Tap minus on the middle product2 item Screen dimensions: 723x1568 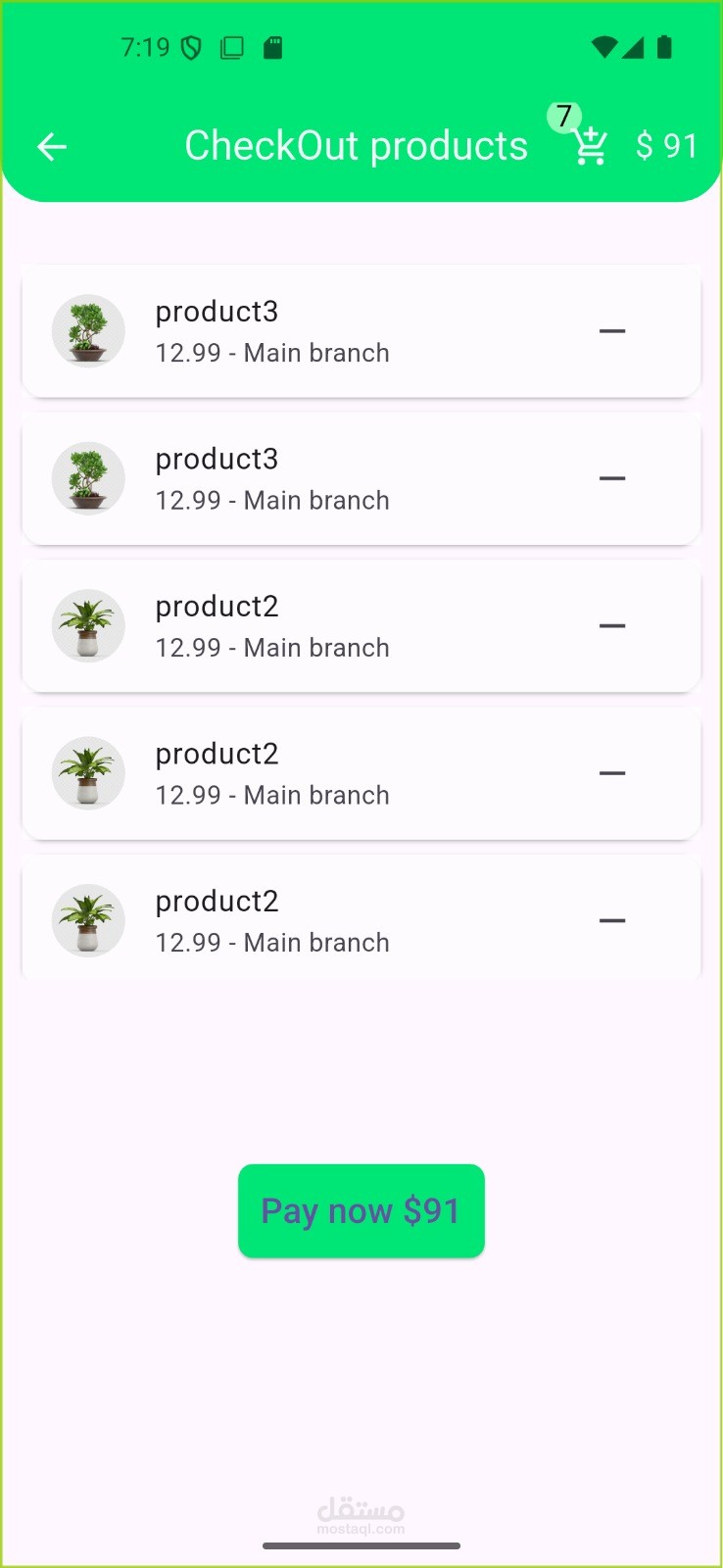(612, 773)
